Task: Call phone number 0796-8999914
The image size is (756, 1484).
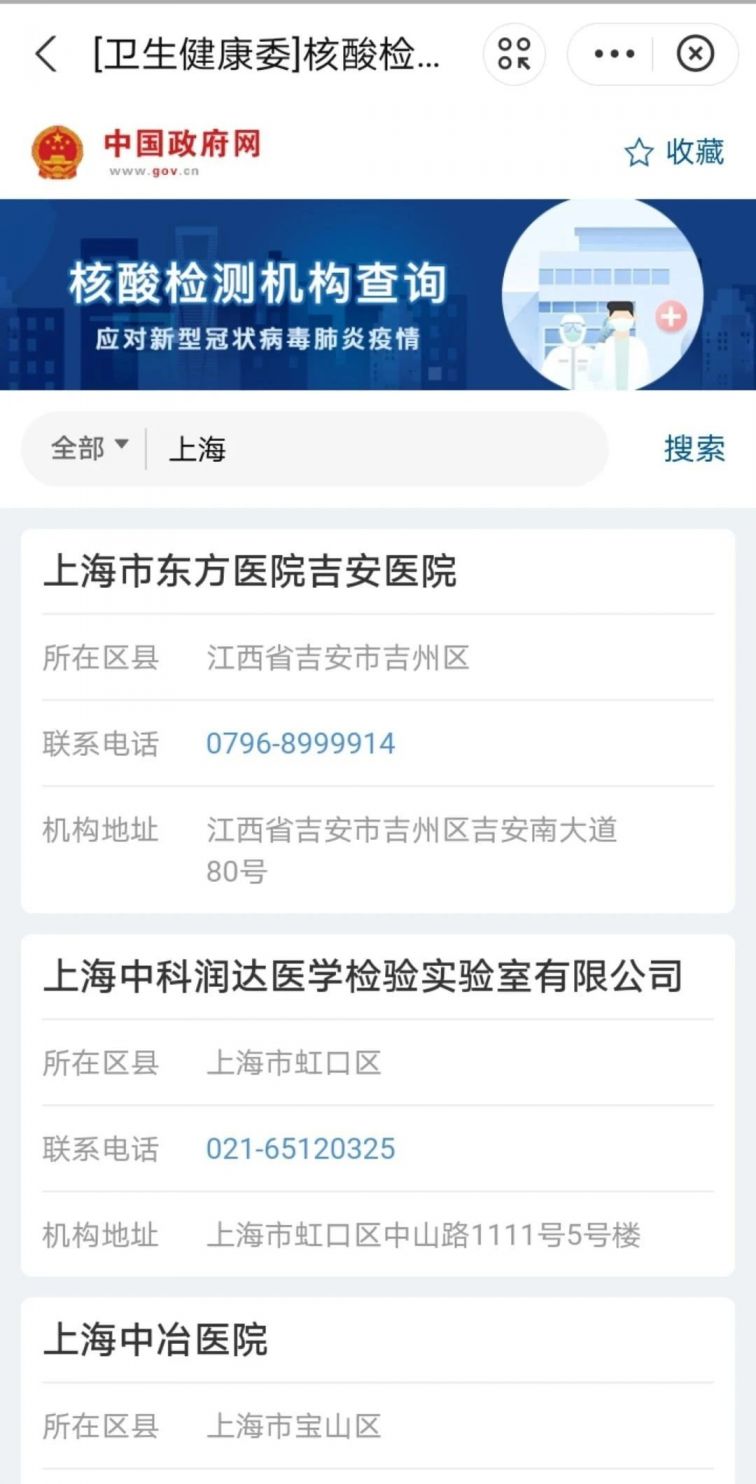Action: (300, 744)
